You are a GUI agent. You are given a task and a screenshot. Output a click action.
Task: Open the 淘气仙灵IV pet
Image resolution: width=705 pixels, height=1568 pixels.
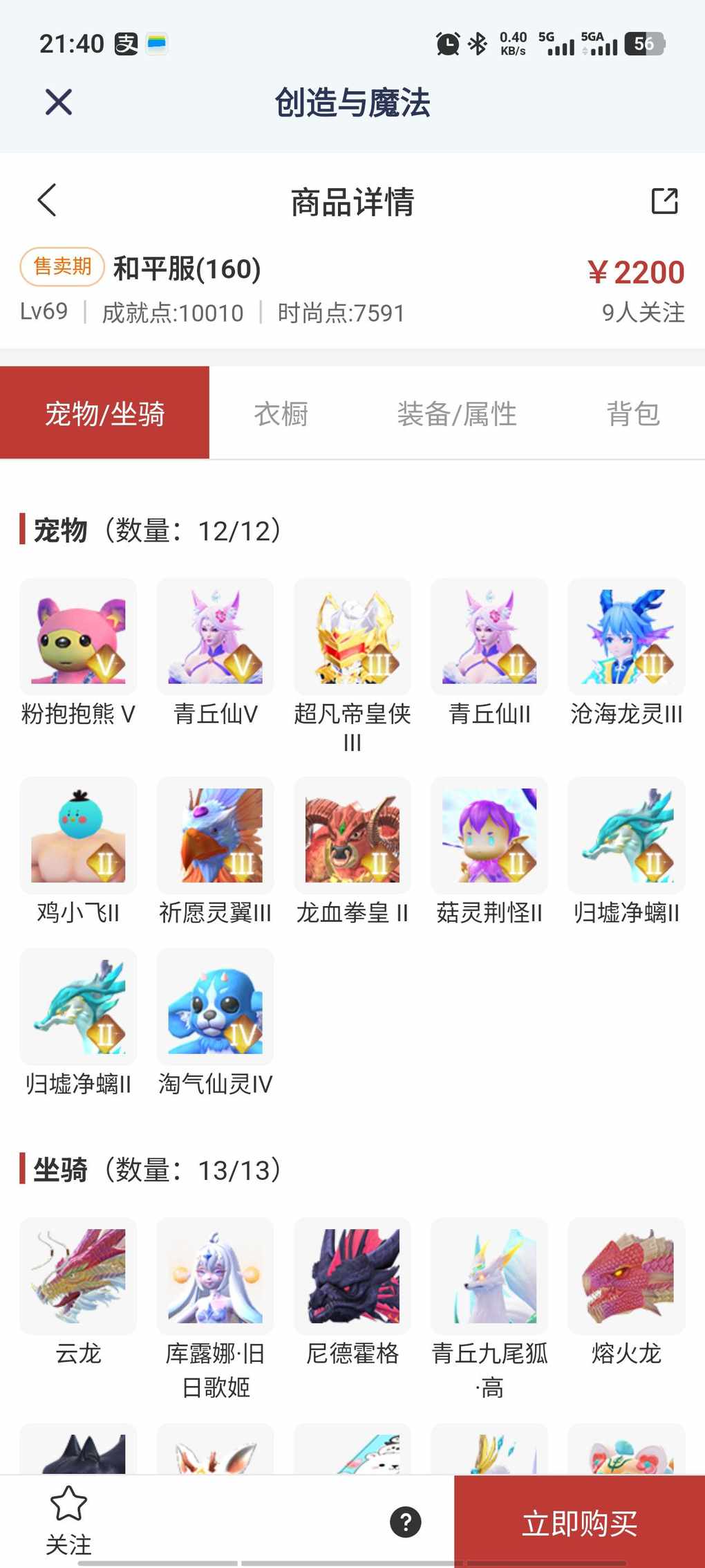click(215, 1006)
